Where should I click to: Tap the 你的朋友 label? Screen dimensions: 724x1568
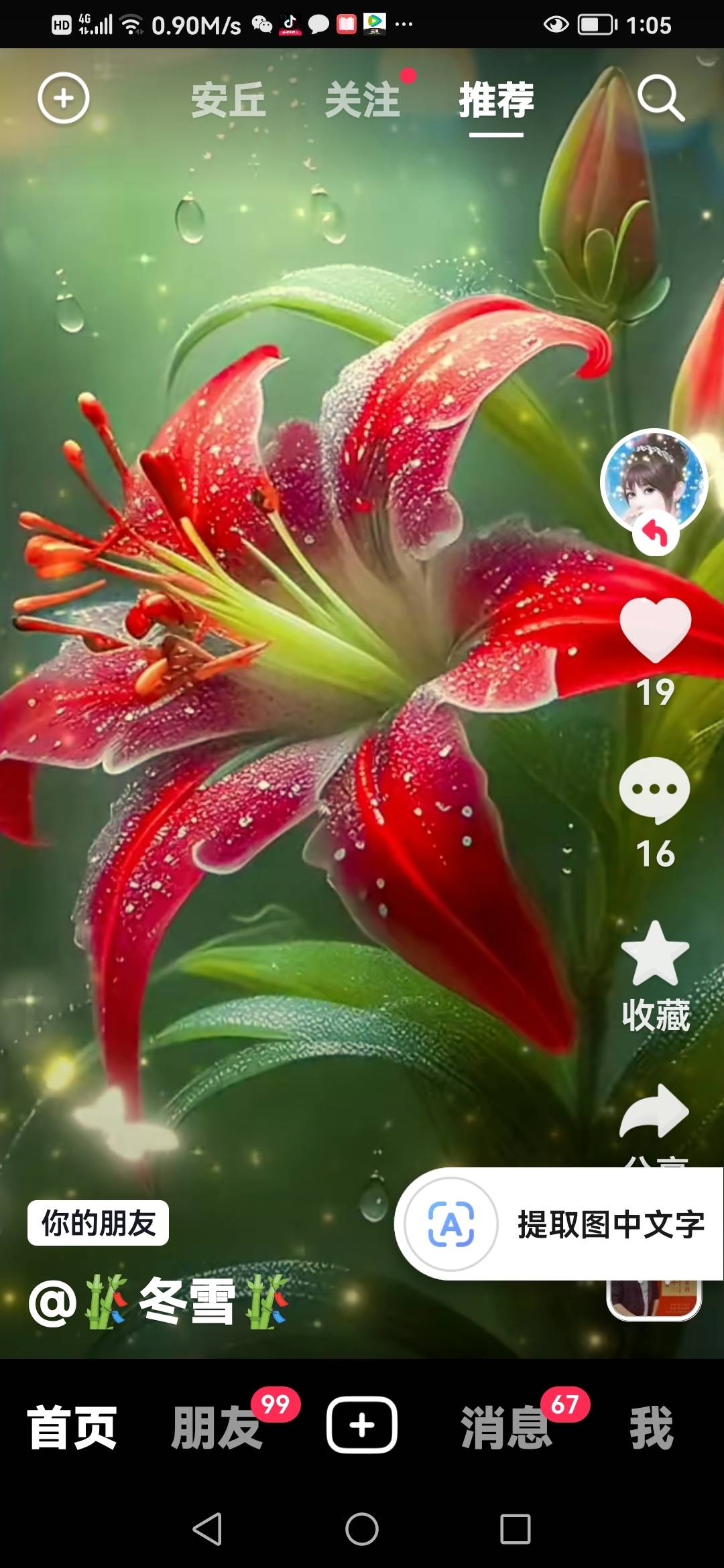tap(98, 1223)
